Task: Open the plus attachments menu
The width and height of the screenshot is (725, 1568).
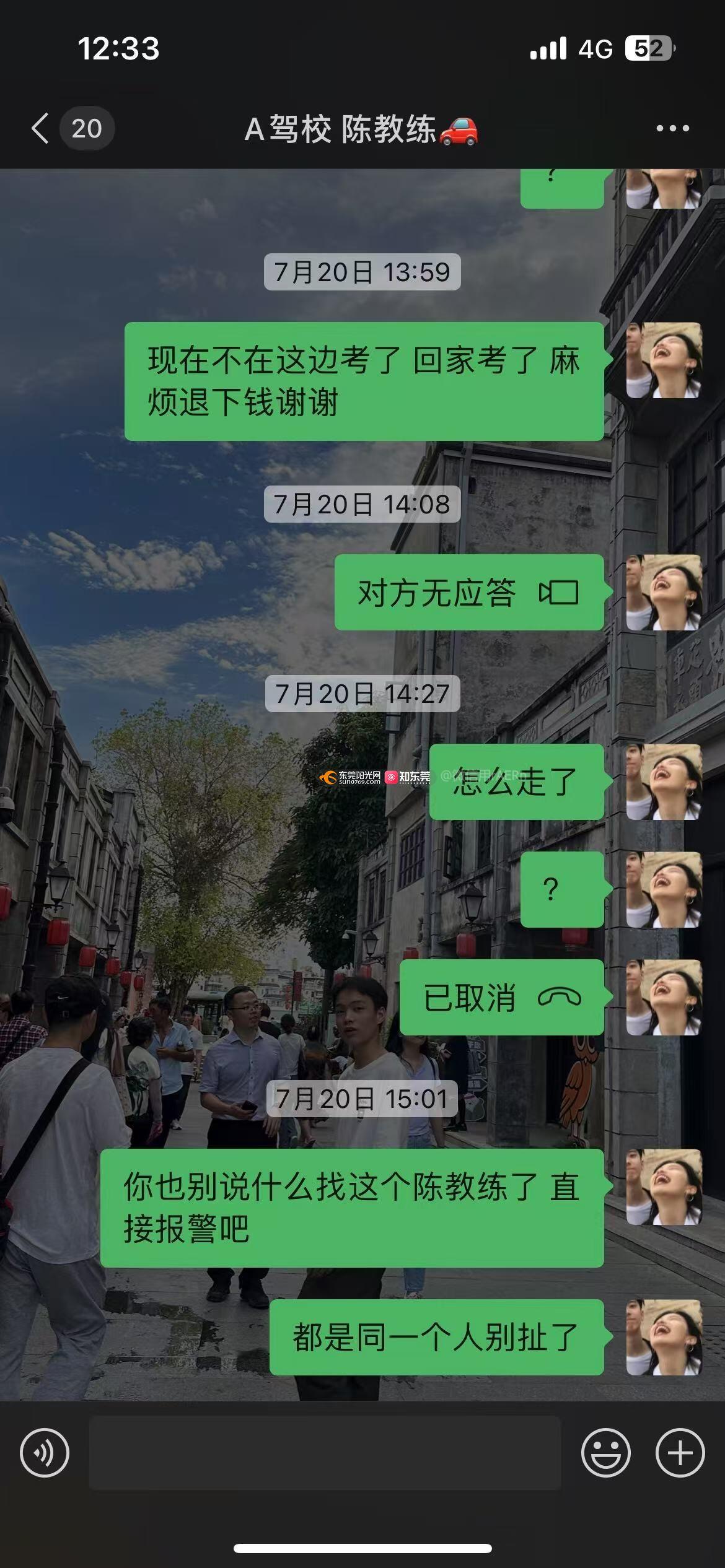Action: (680, 1453)
